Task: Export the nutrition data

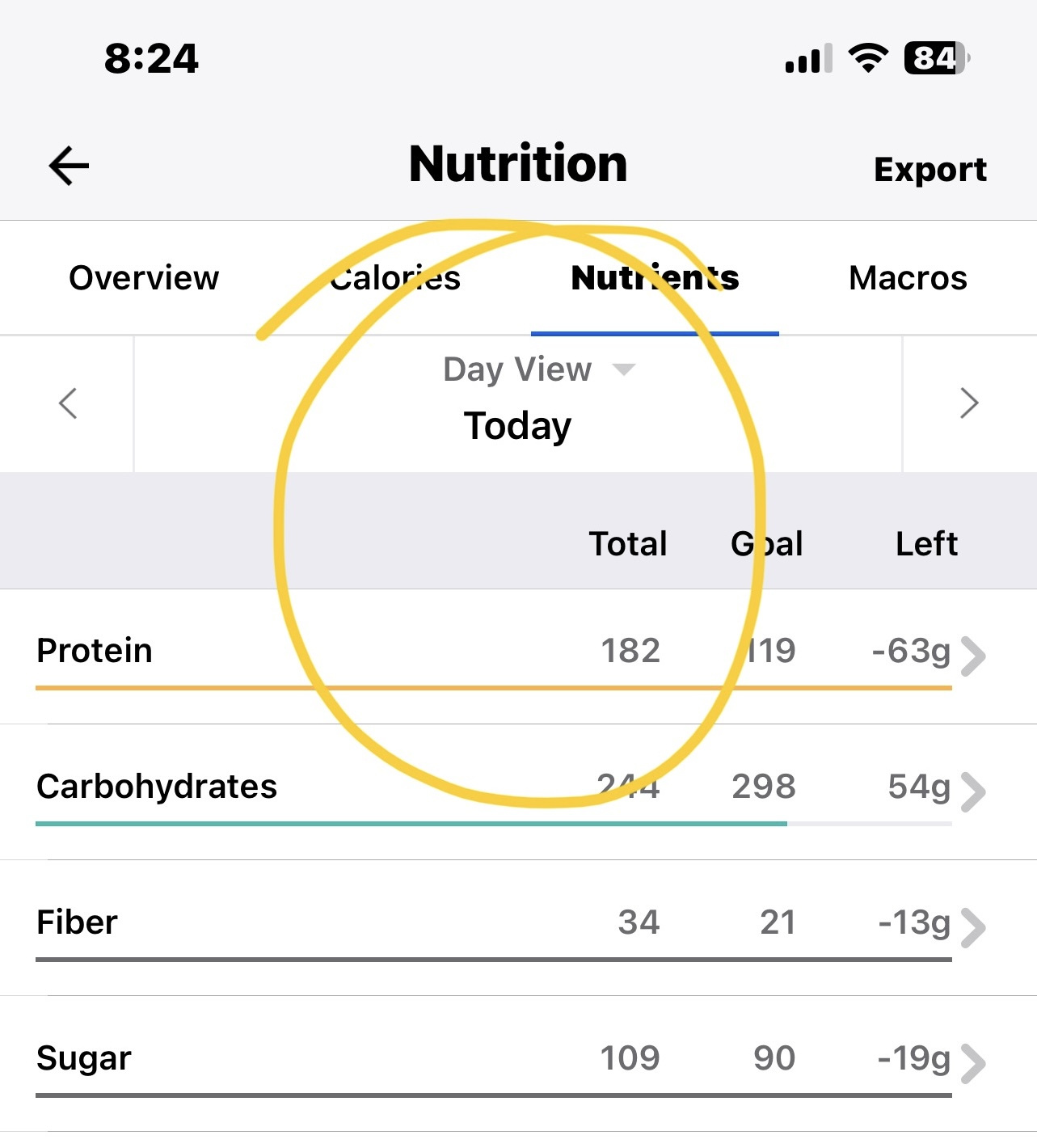Action: (x=930, y=170)
